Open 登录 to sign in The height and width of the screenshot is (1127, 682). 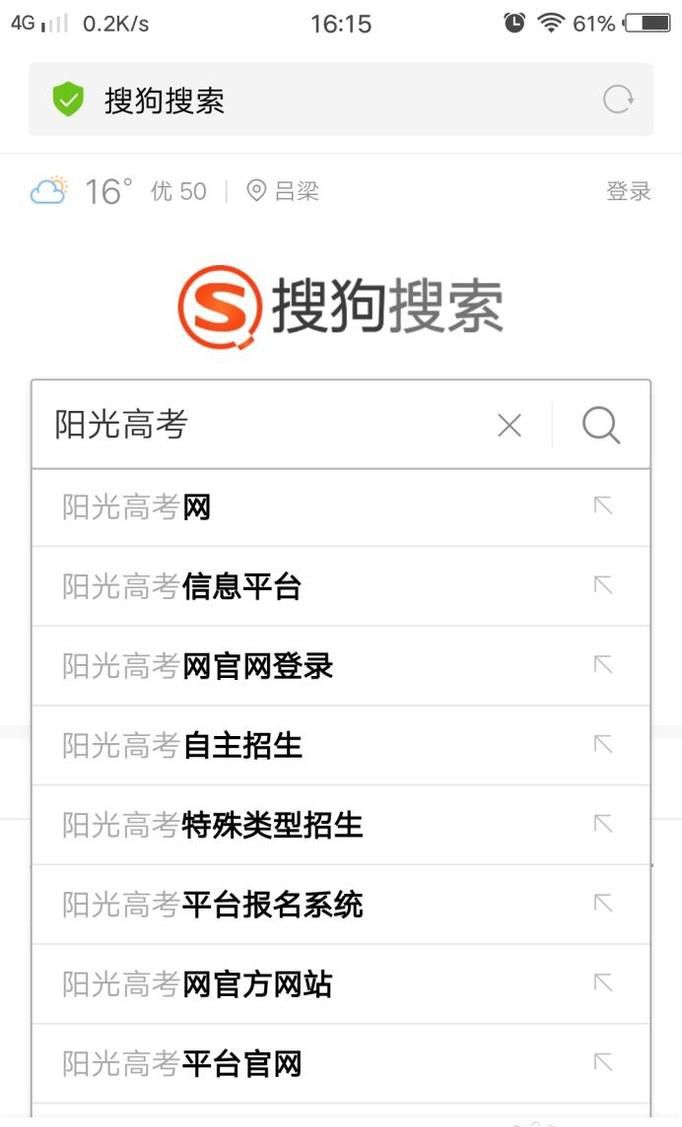(628, 191)
